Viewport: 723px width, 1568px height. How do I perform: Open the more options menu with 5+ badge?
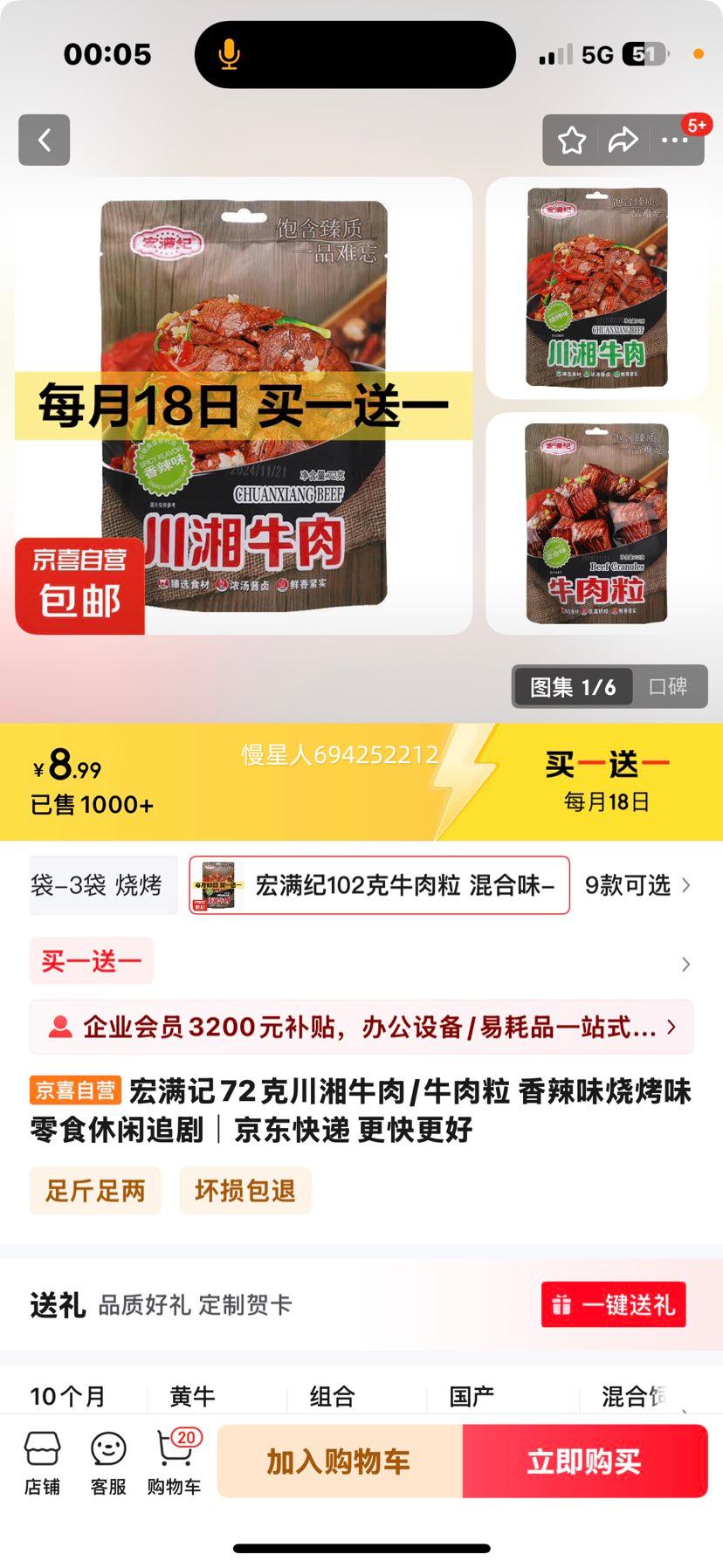[675, 140]
